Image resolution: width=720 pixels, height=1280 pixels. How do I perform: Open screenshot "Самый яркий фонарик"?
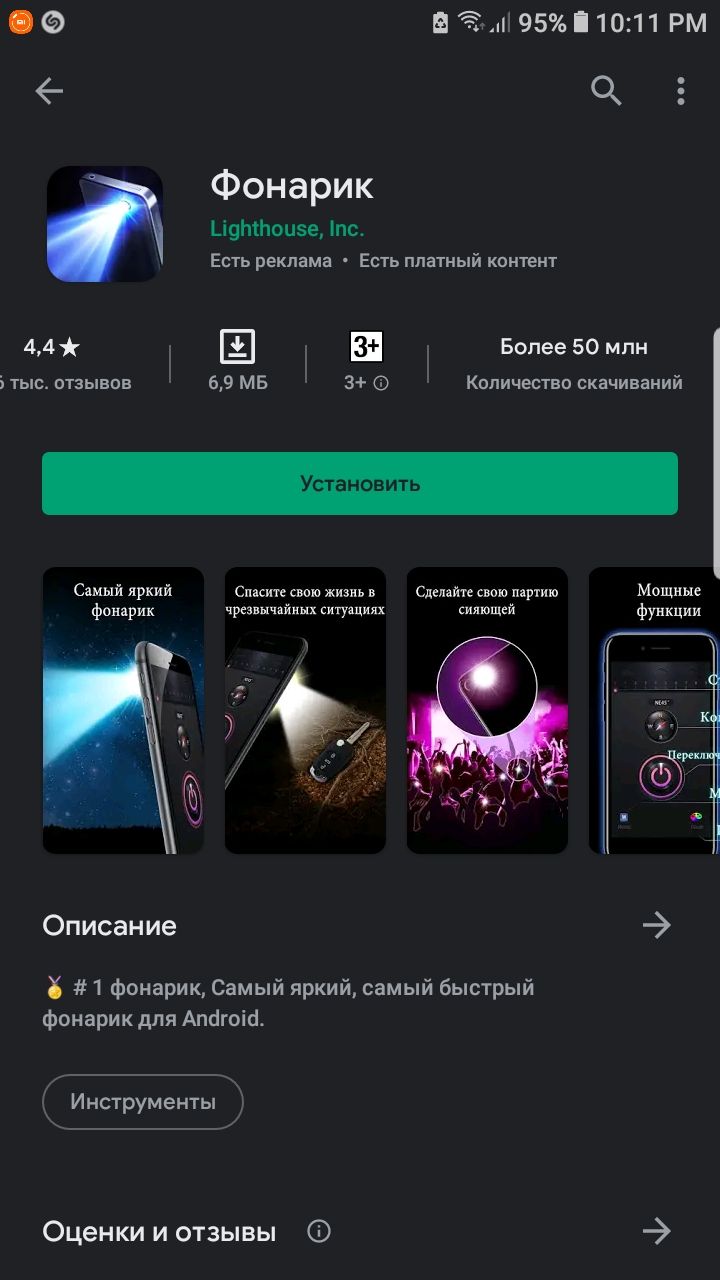tap(123, 711)
